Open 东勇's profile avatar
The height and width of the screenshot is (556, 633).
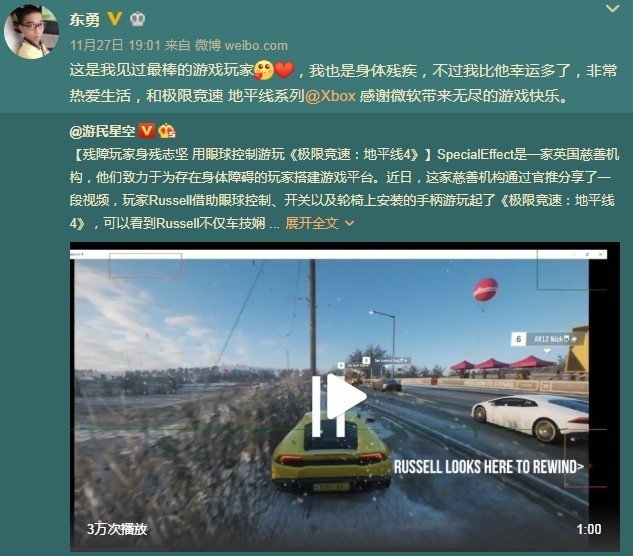click(x=31, y=30)
